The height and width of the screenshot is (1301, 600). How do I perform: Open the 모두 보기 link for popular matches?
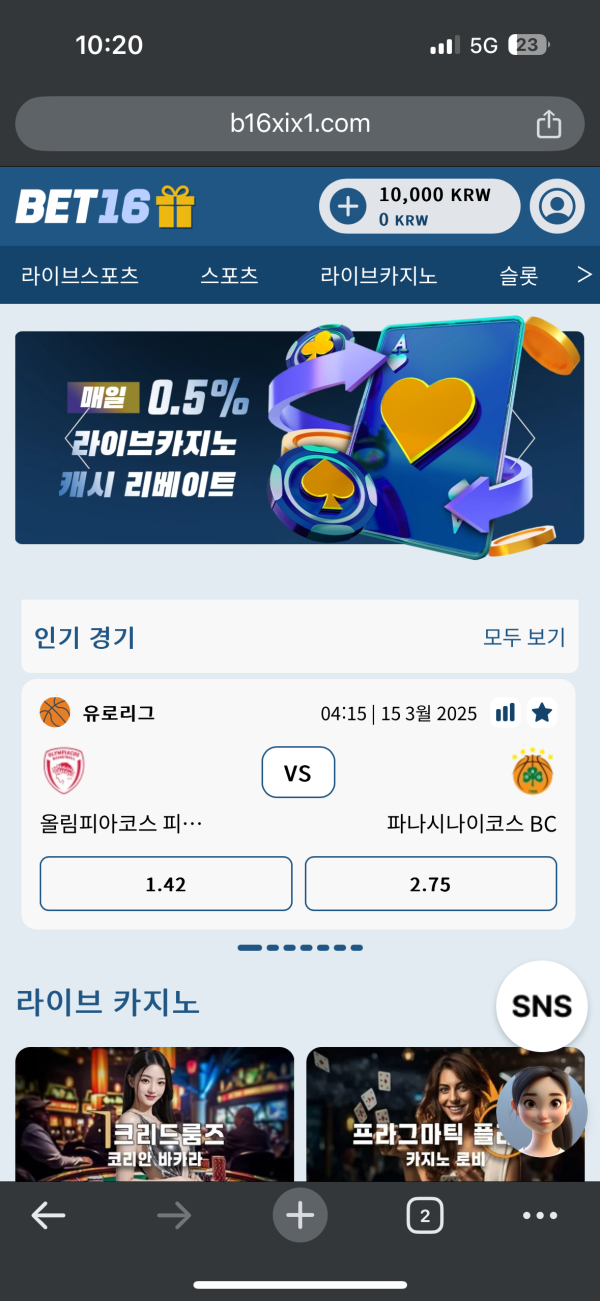pyautogui.click(x=524, y=637)
